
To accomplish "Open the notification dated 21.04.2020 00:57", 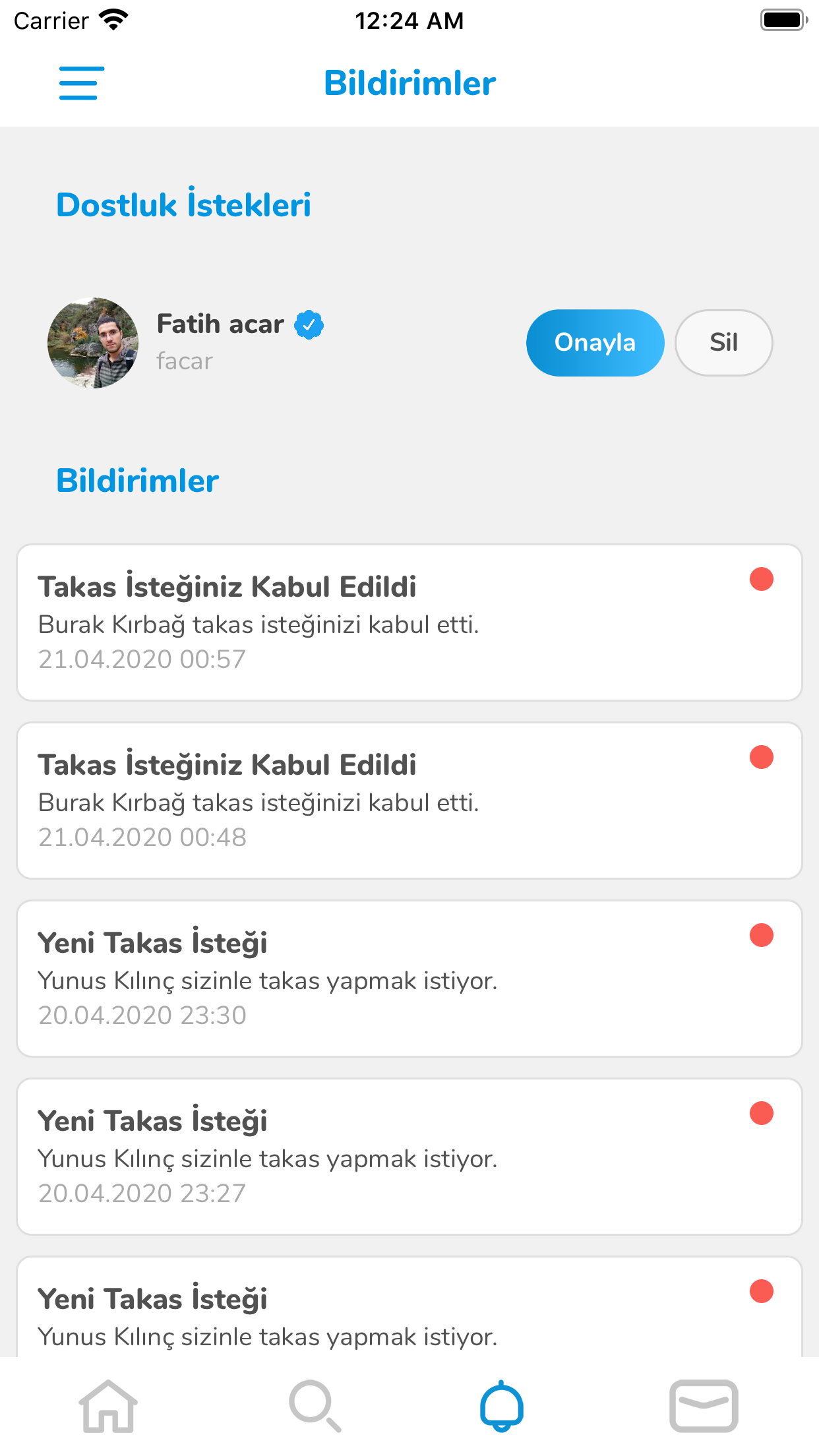I will 409,622.
